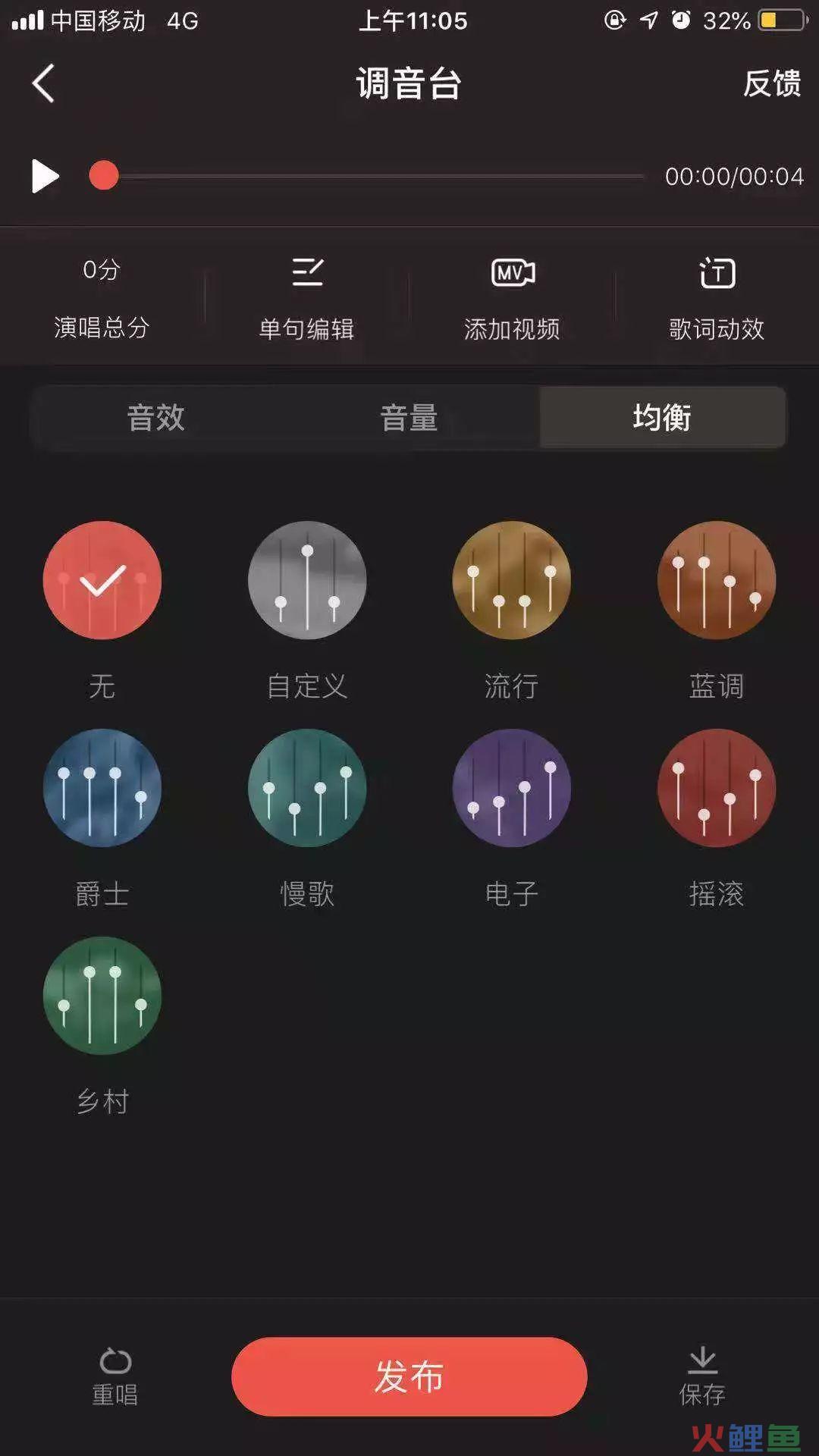
Task: Pick the 摇滚 equalizer preset
Action: [717, 788]
